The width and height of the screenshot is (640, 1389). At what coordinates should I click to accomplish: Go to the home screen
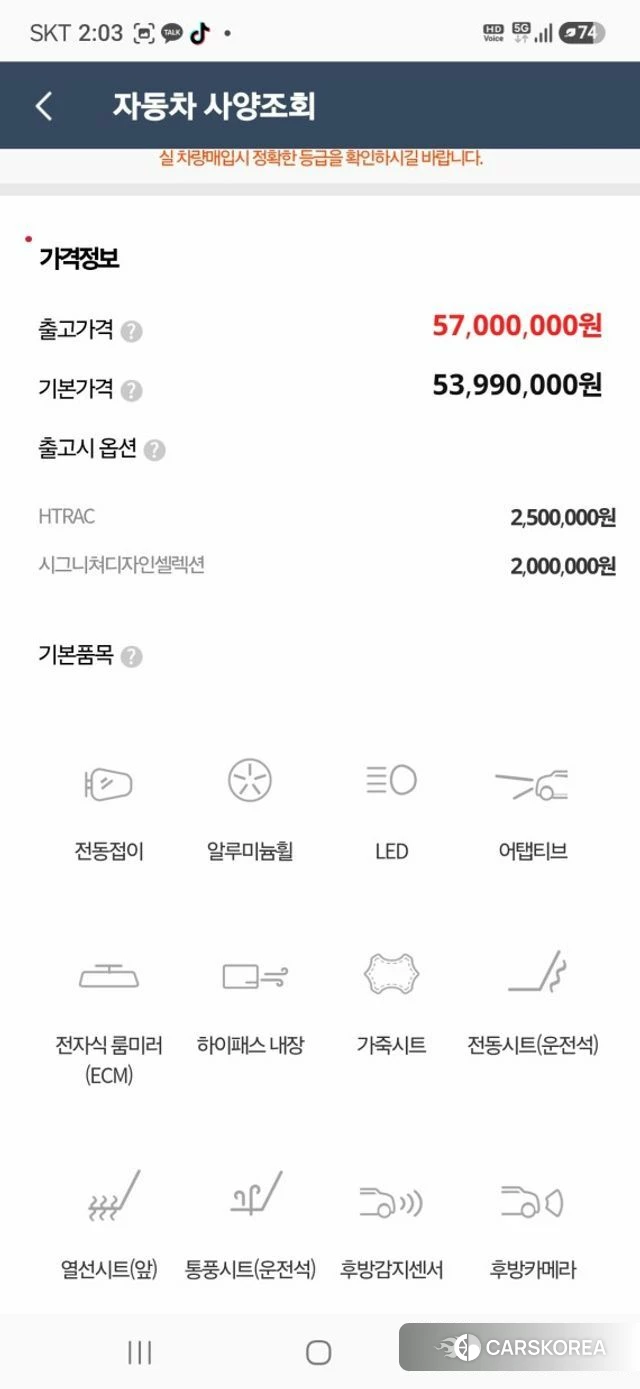click(319, 1352)
